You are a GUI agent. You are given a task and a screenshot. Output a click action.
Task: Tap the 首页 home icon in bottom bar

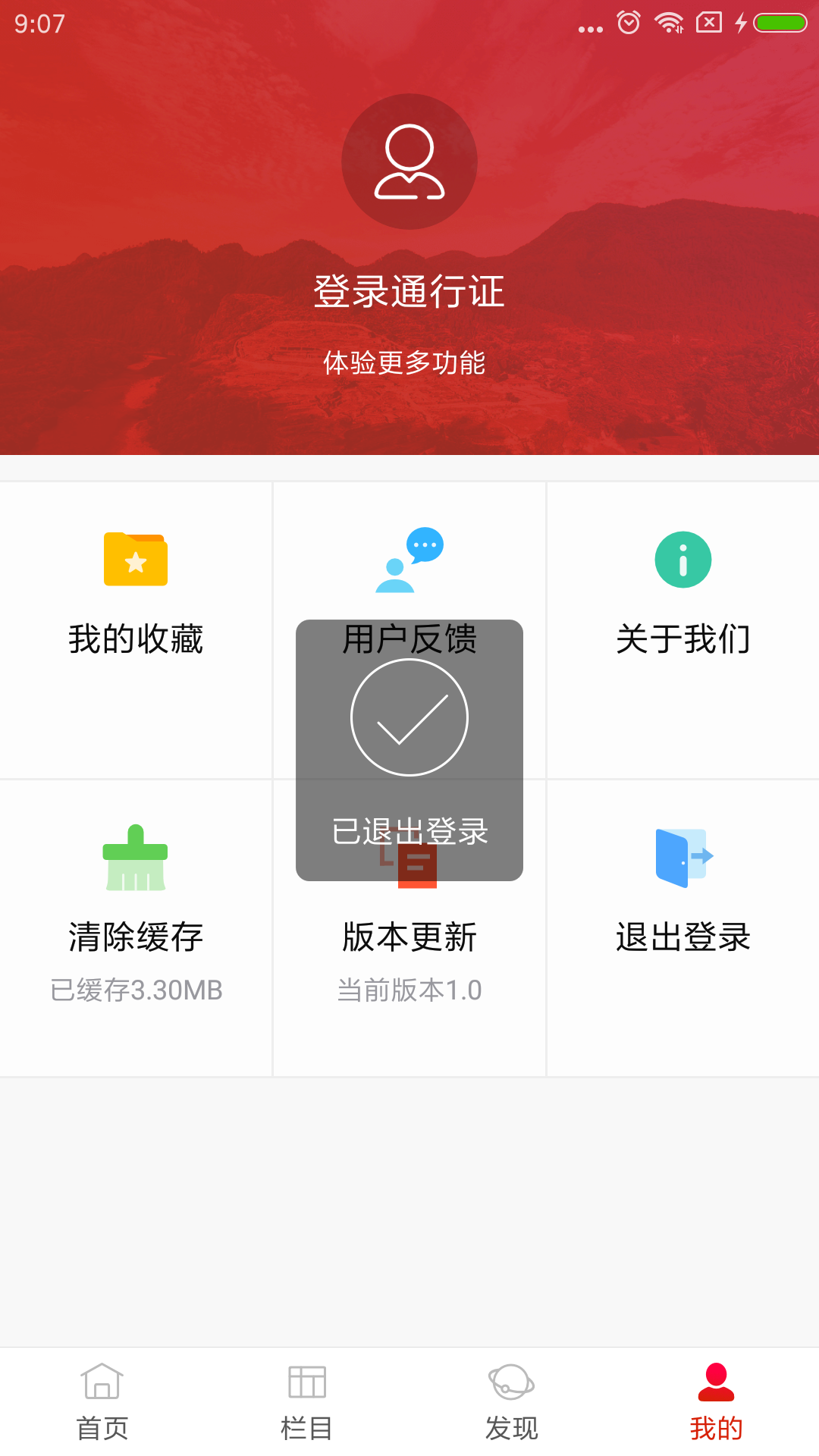tap(102, 1382)
